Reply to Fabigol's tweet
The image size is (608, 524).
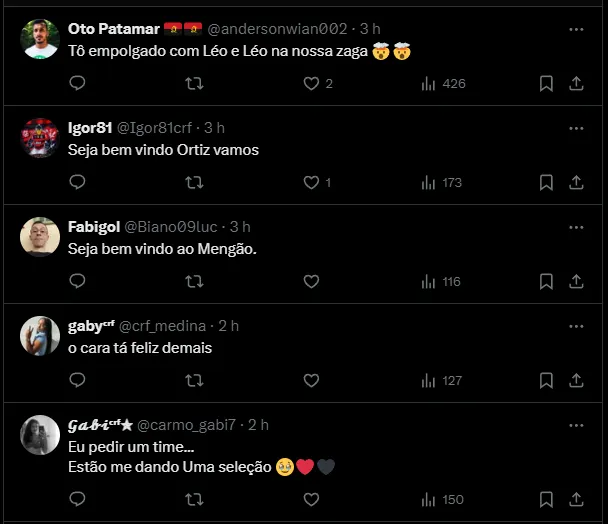77,282
